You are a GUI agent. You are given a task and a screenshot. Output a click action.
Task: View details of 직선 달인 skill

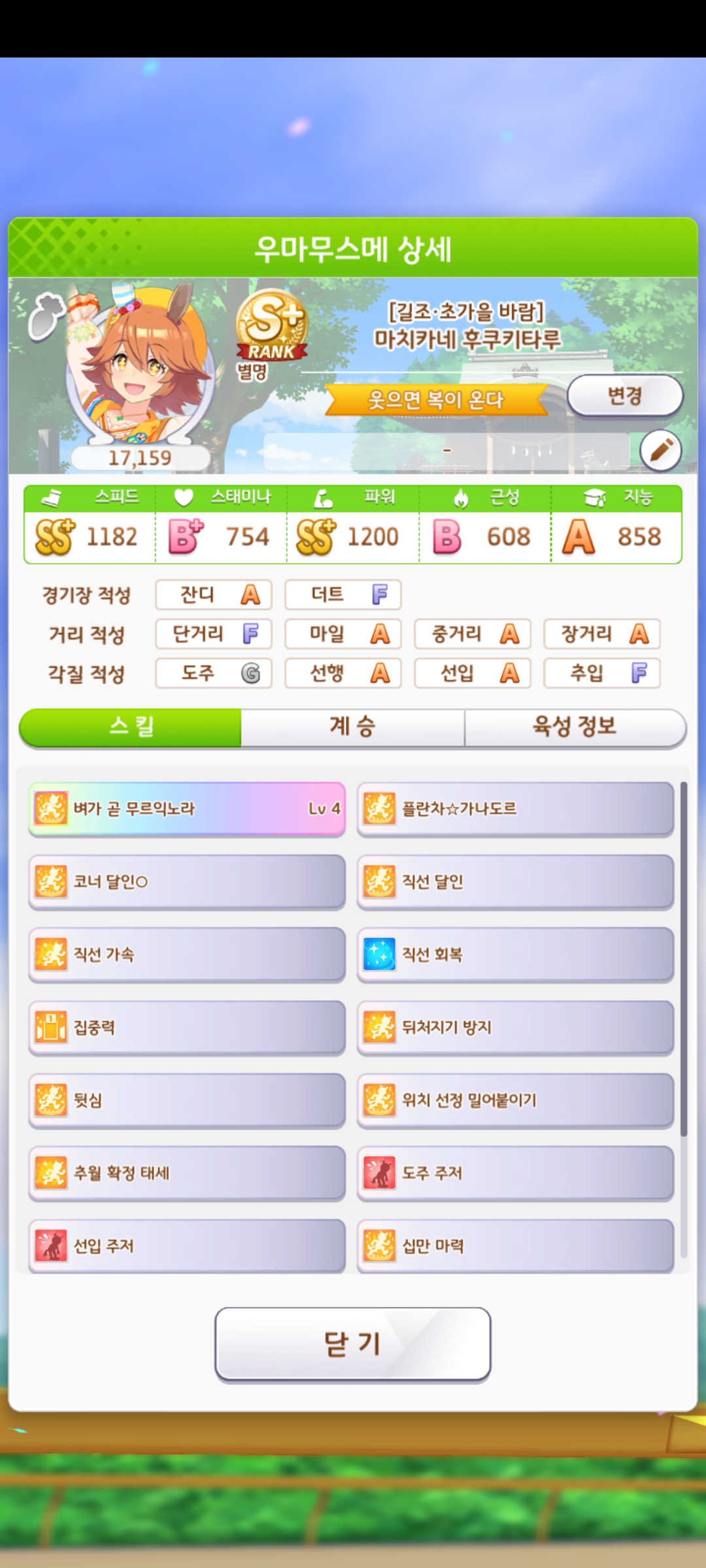(515, 882)
